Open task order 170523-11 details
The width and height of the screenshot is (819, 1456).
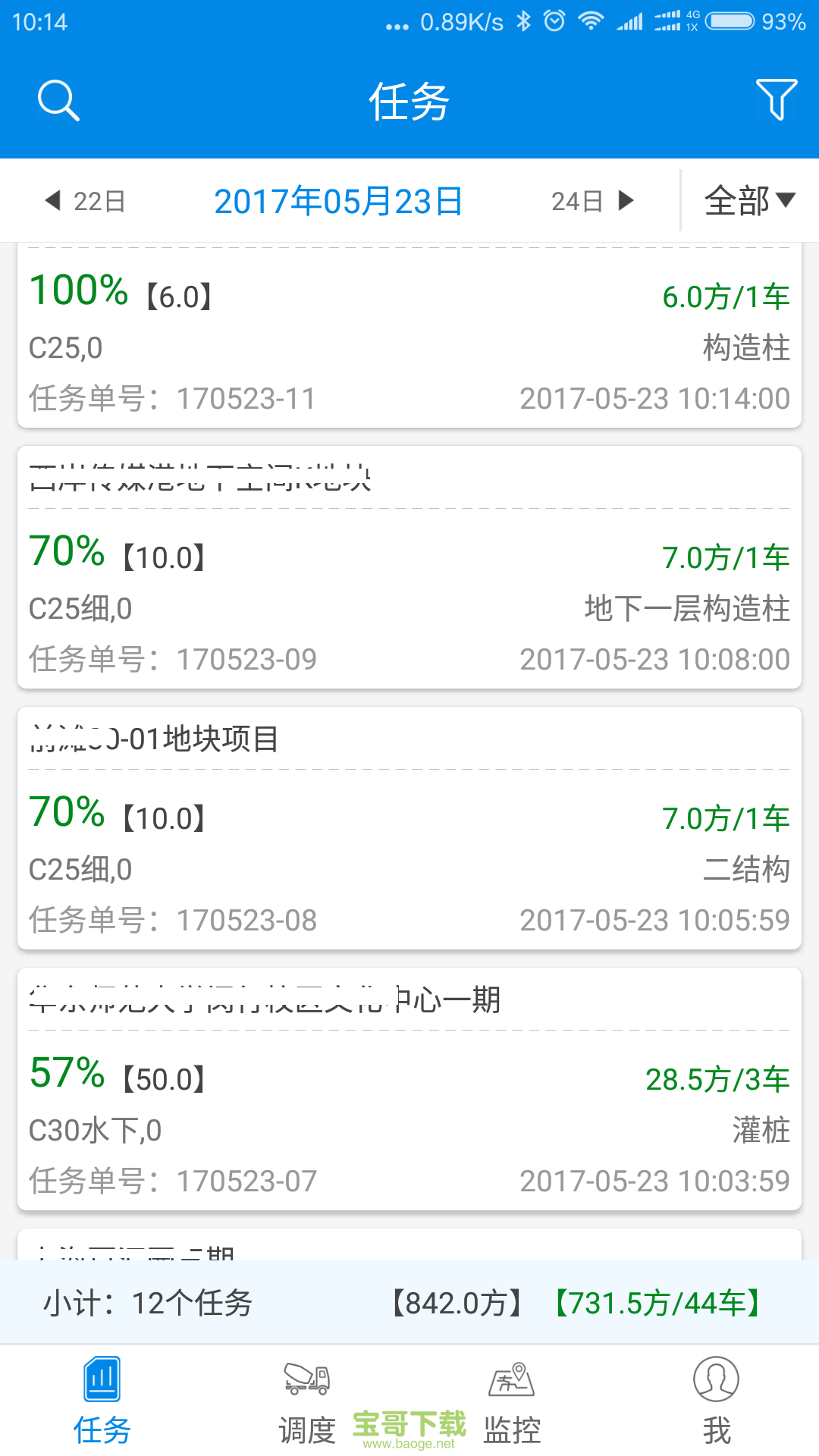pyautogui.click(x=409, y=341)
